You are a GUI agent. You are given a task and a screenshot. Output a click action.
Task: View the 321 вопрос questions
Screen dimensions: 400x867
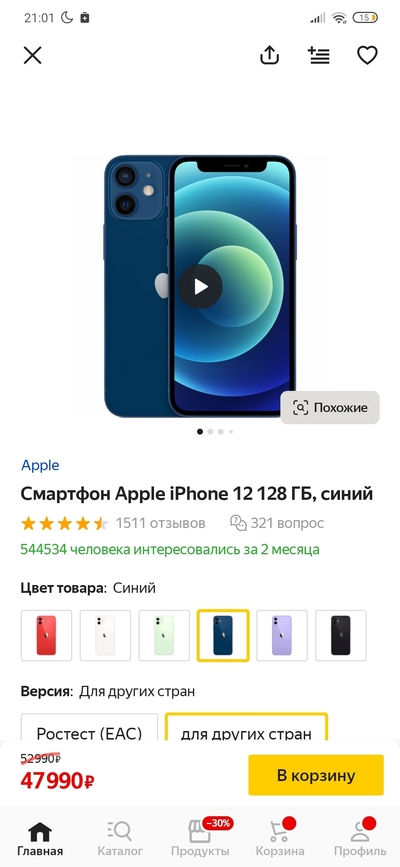[277, 523]
